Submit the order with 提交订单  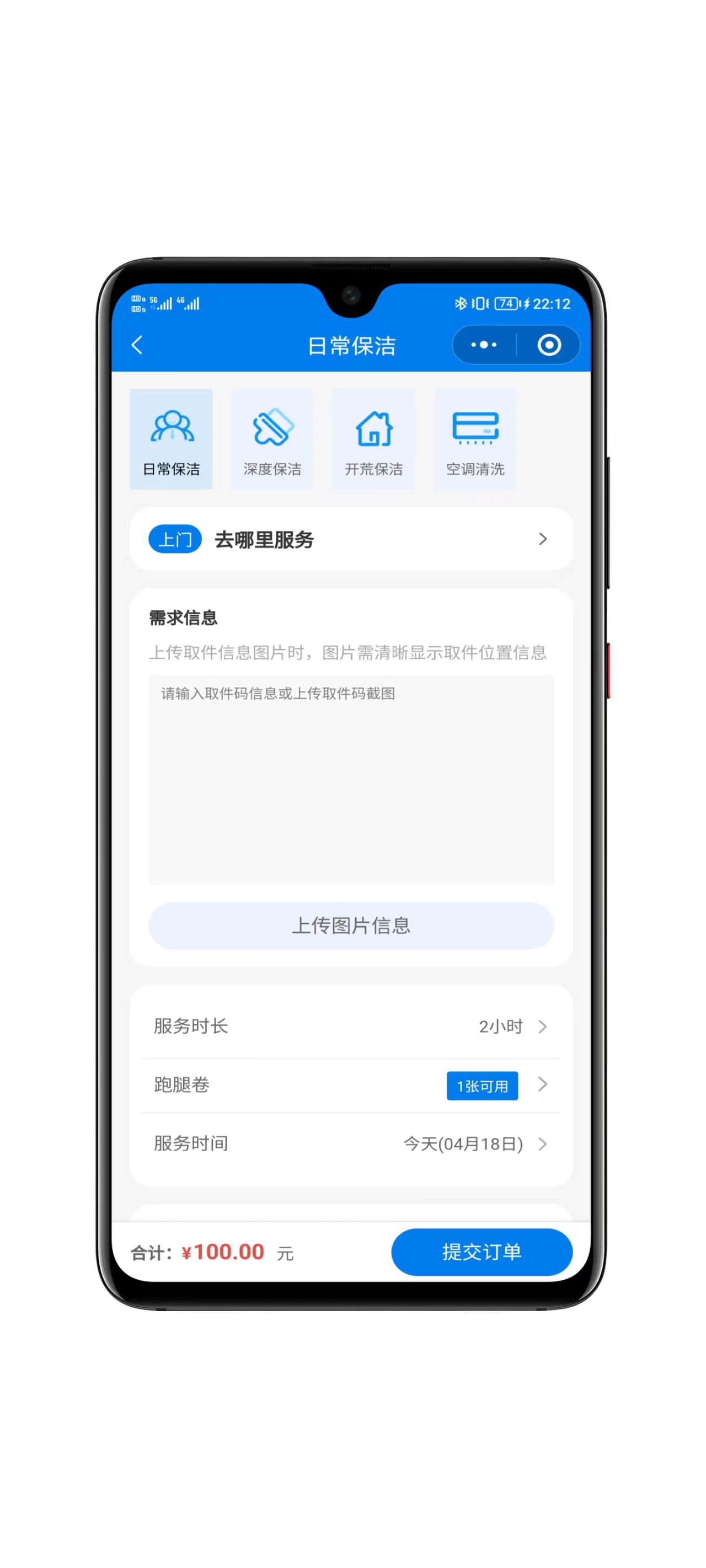point(481,1252)
